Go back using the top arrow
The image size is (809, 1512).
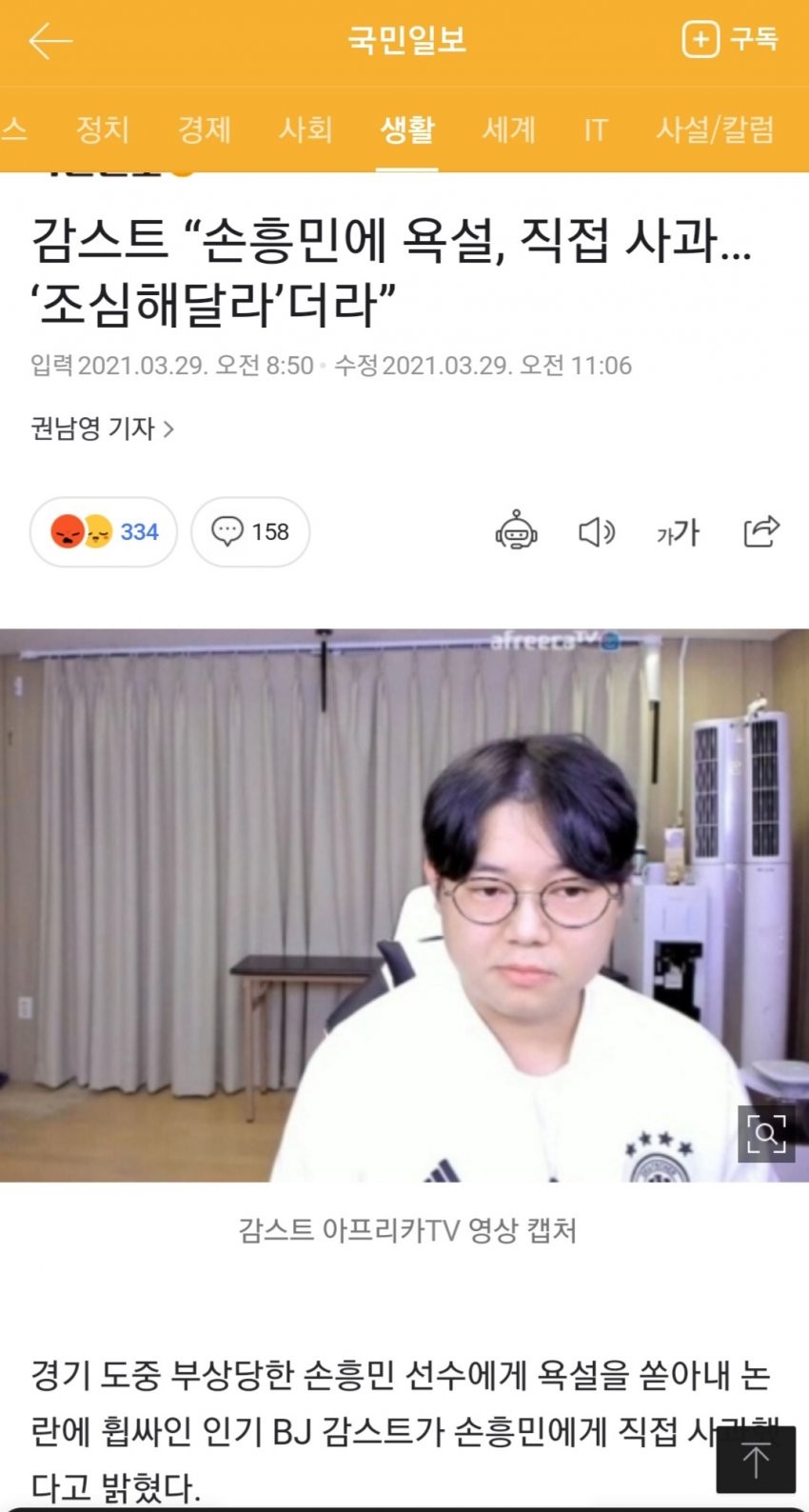pyautogui.click(x=50, y=41)
